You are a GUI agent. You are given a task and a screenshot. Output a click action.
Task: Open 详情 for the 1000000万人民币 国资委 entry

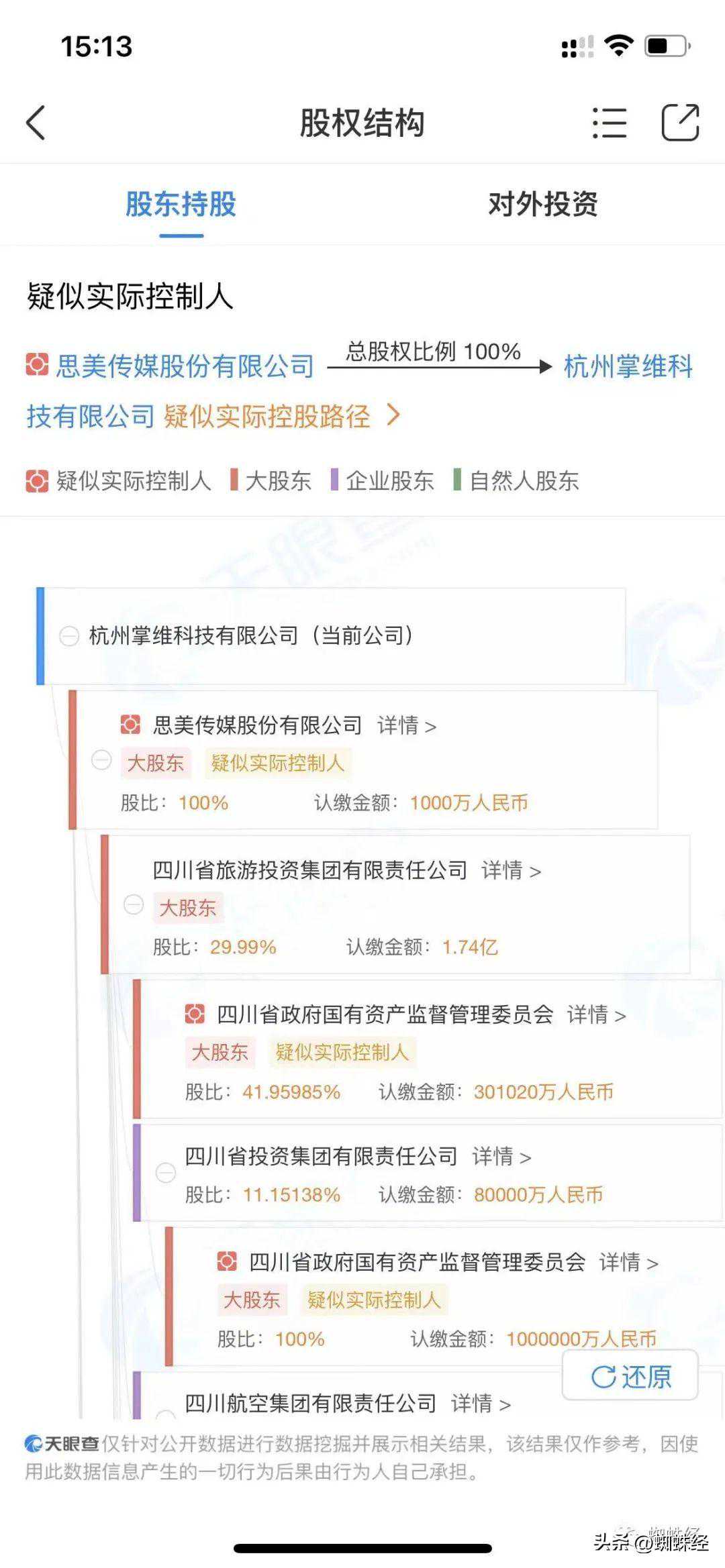pyautogui.click(x=628, y=1263)
